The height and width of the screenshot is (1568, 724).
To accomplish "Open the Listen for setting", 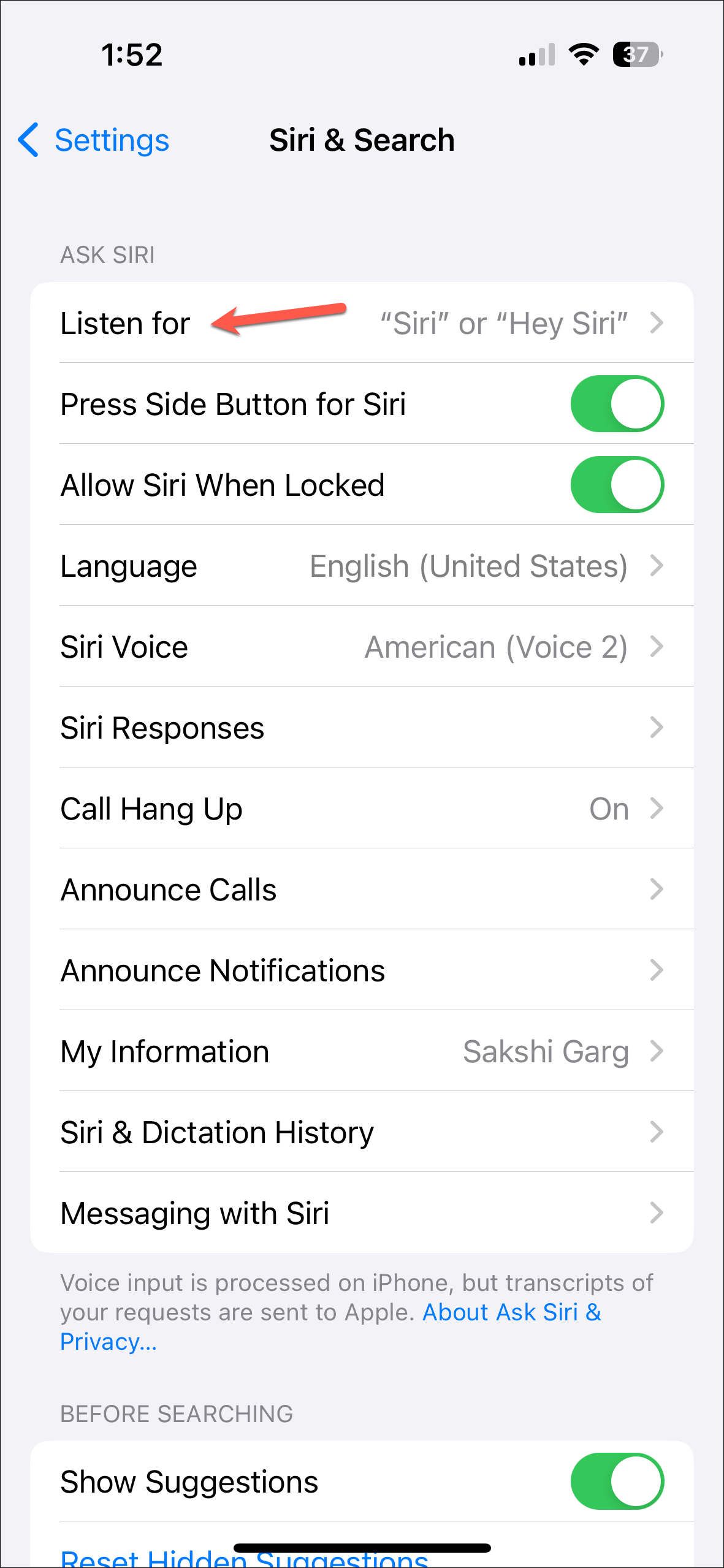I will click(362, 323).
